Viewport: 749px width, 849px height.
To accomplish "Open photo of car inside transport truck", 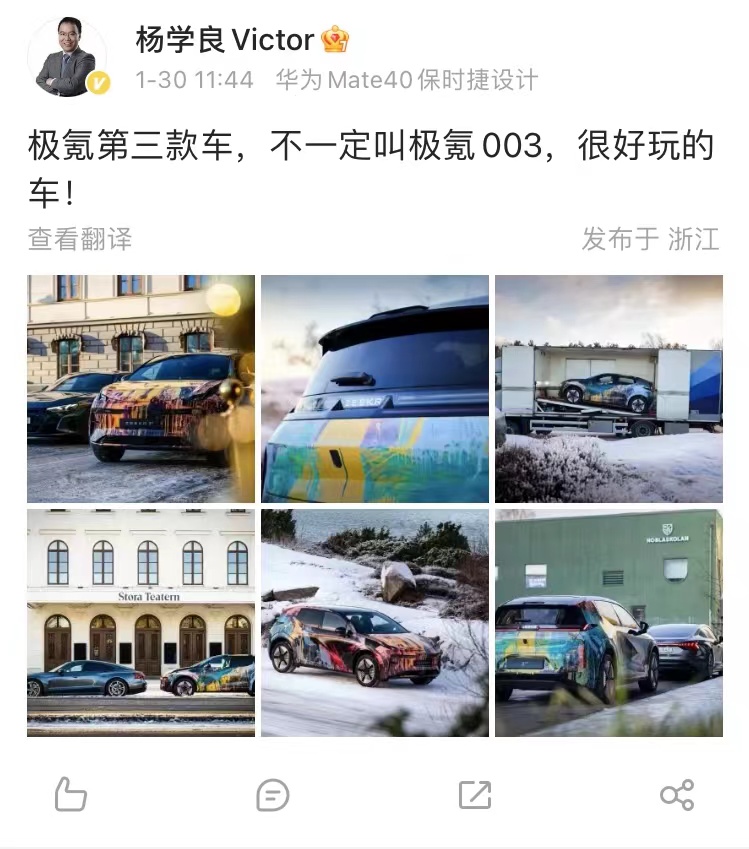I will coord(608,389).
